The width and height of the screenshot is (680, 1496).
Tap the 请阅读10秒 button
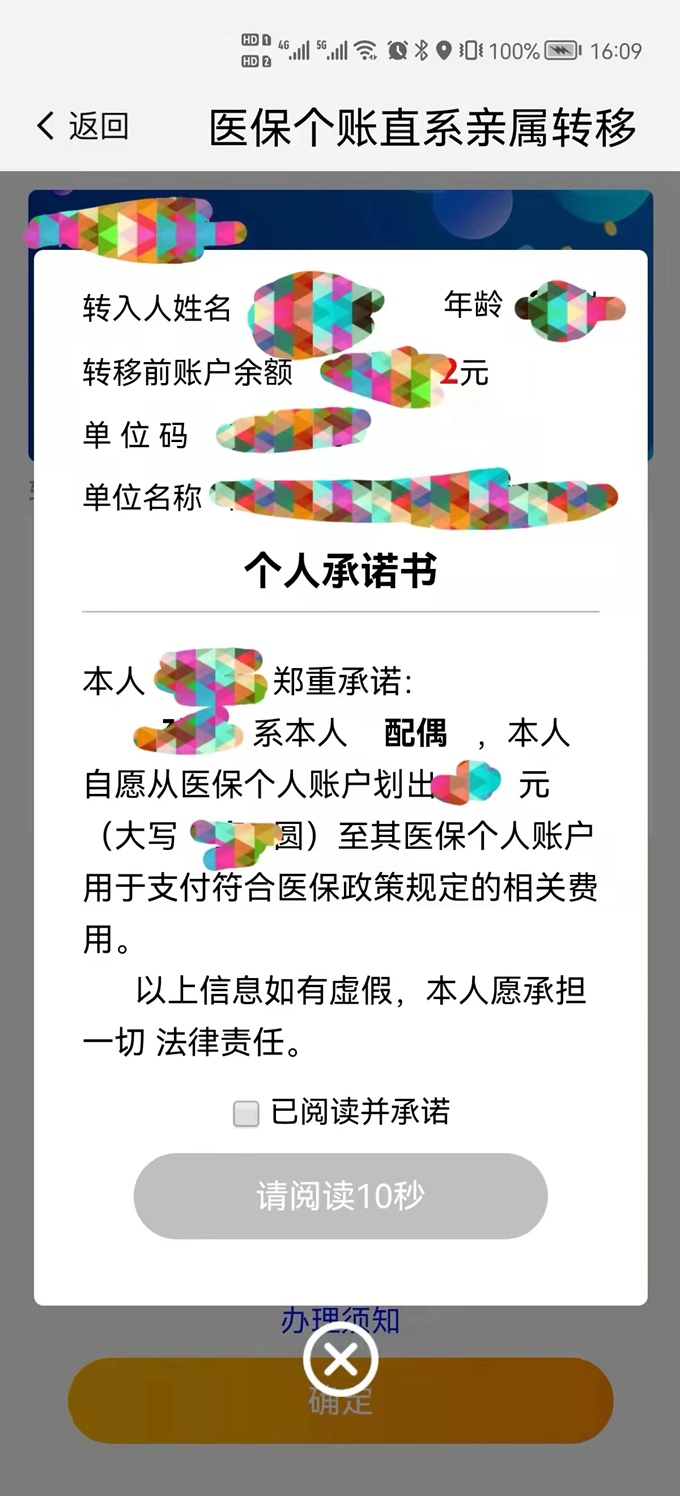point(340,1196)
